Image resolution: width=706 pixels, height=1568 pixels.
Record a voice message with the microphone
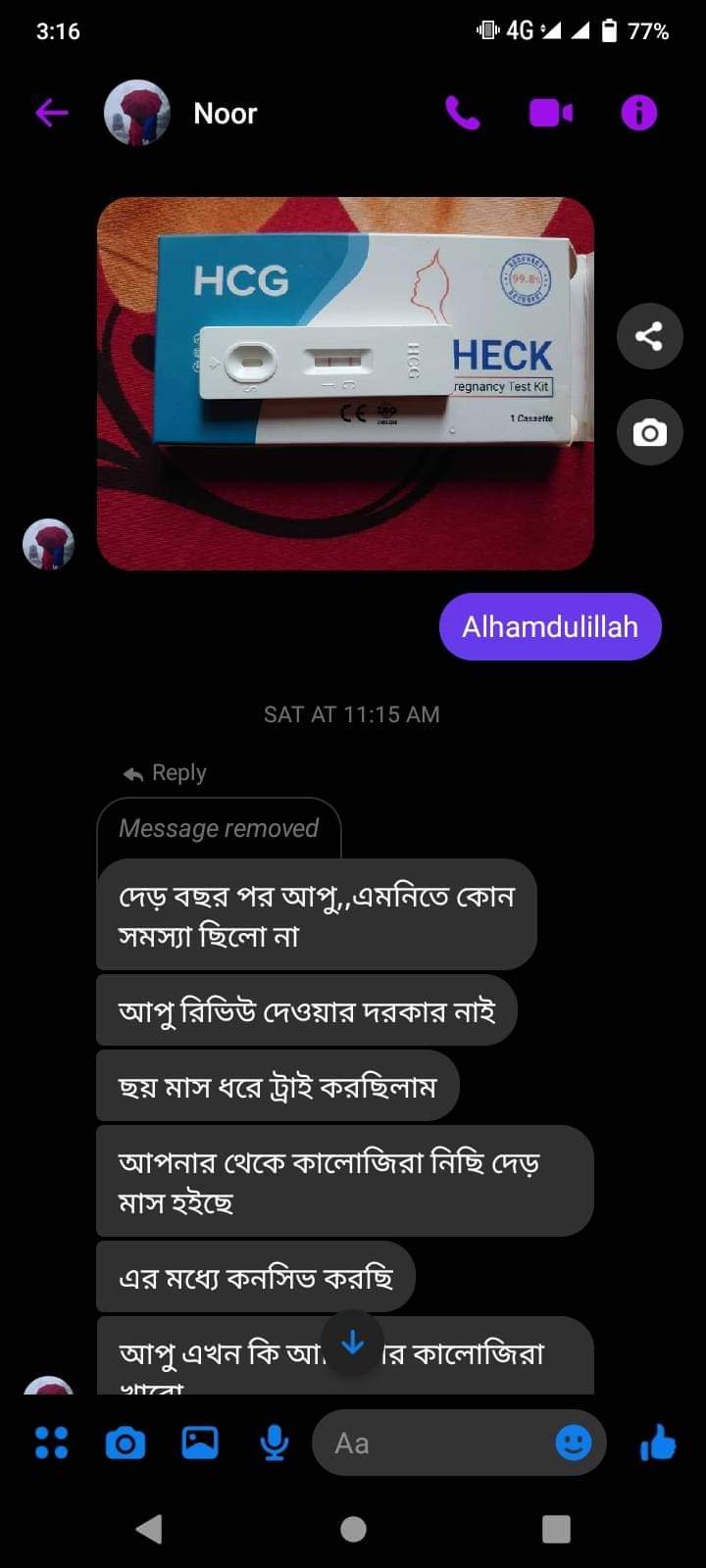coord(275,1443)
